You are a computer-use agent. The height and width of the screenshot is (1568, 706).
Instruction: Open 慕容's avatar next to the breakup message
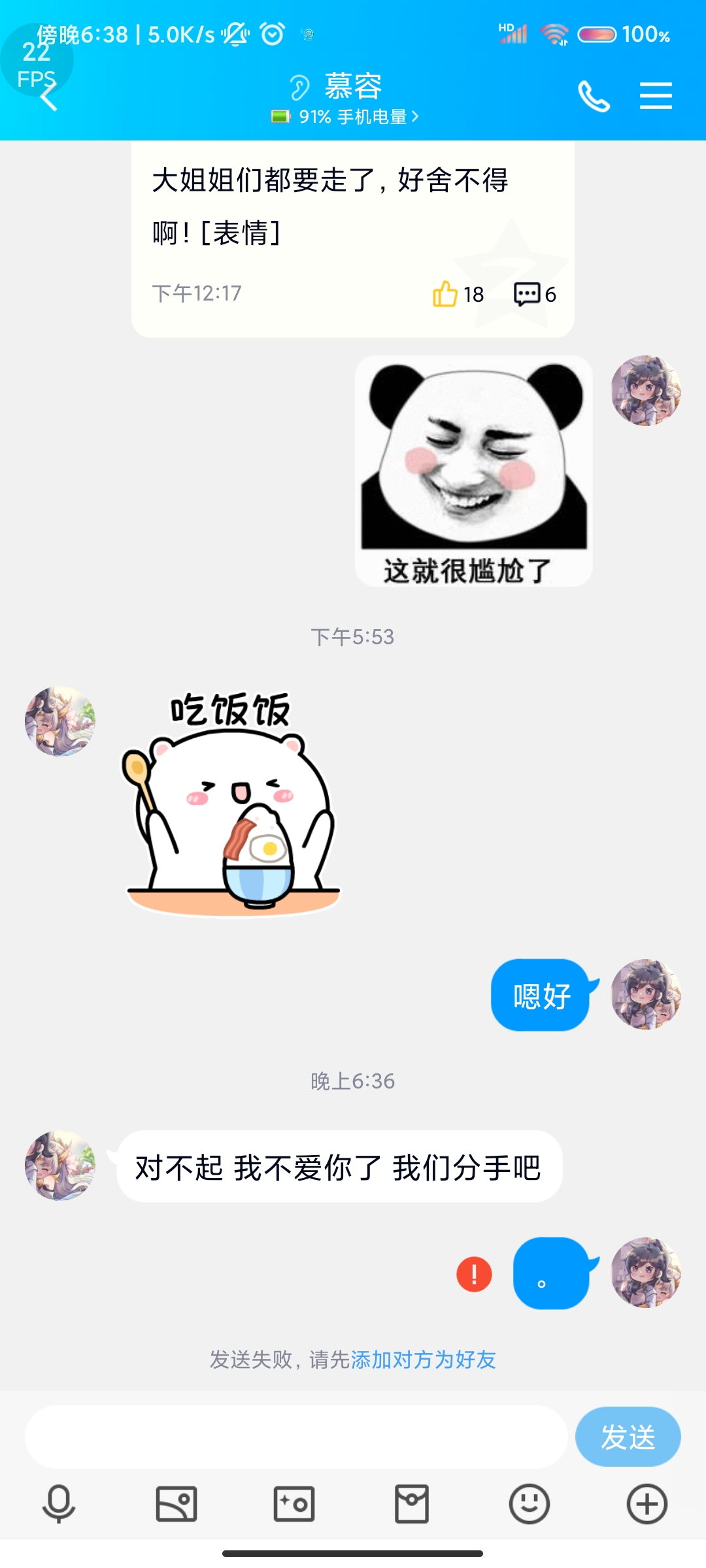[60, 1166]
